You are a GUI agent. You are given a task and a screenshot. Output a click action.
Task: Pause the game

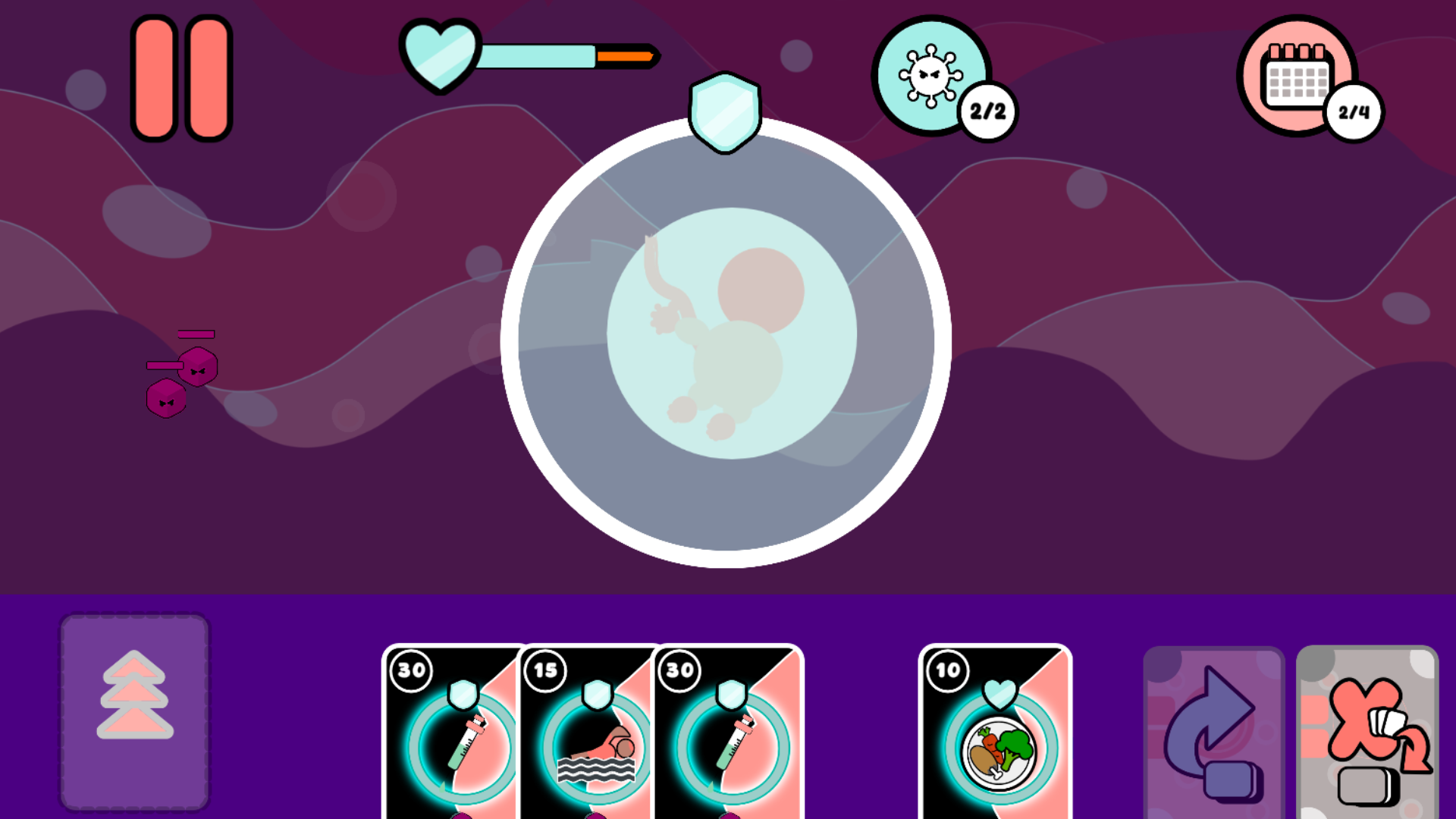pos(181,78)
